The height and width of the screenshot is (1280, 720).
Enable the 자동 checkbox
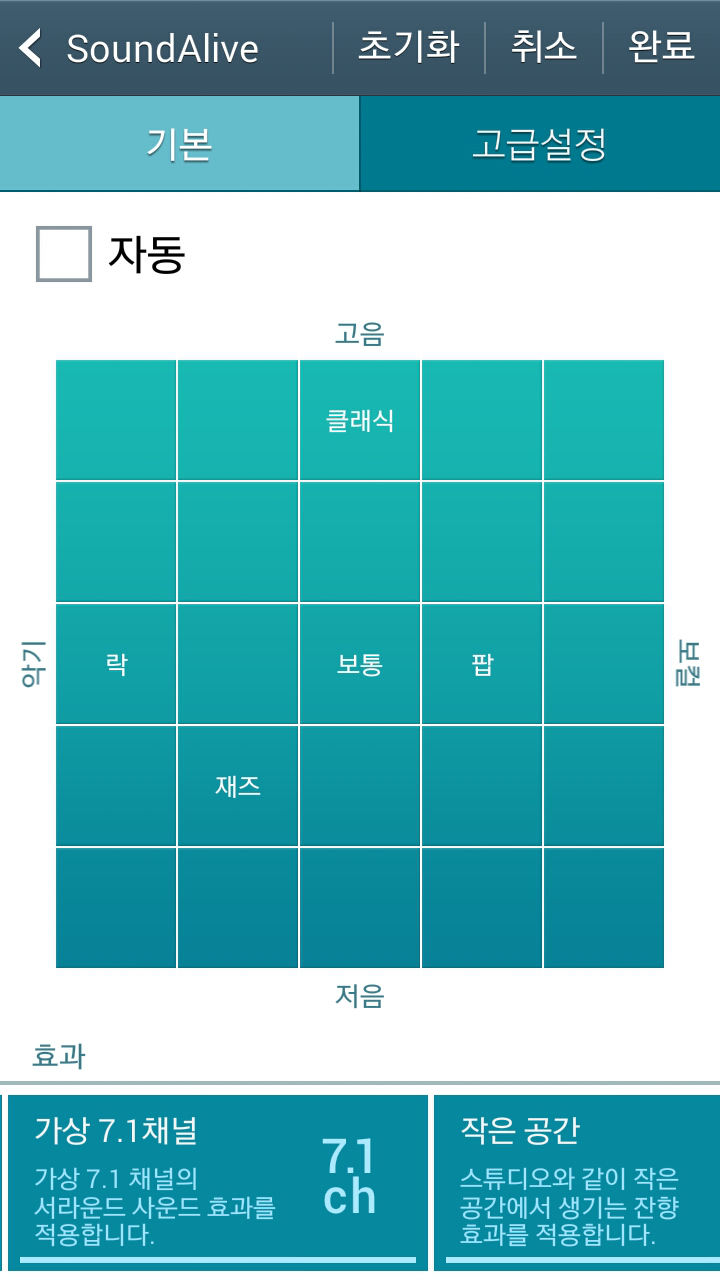64,254
